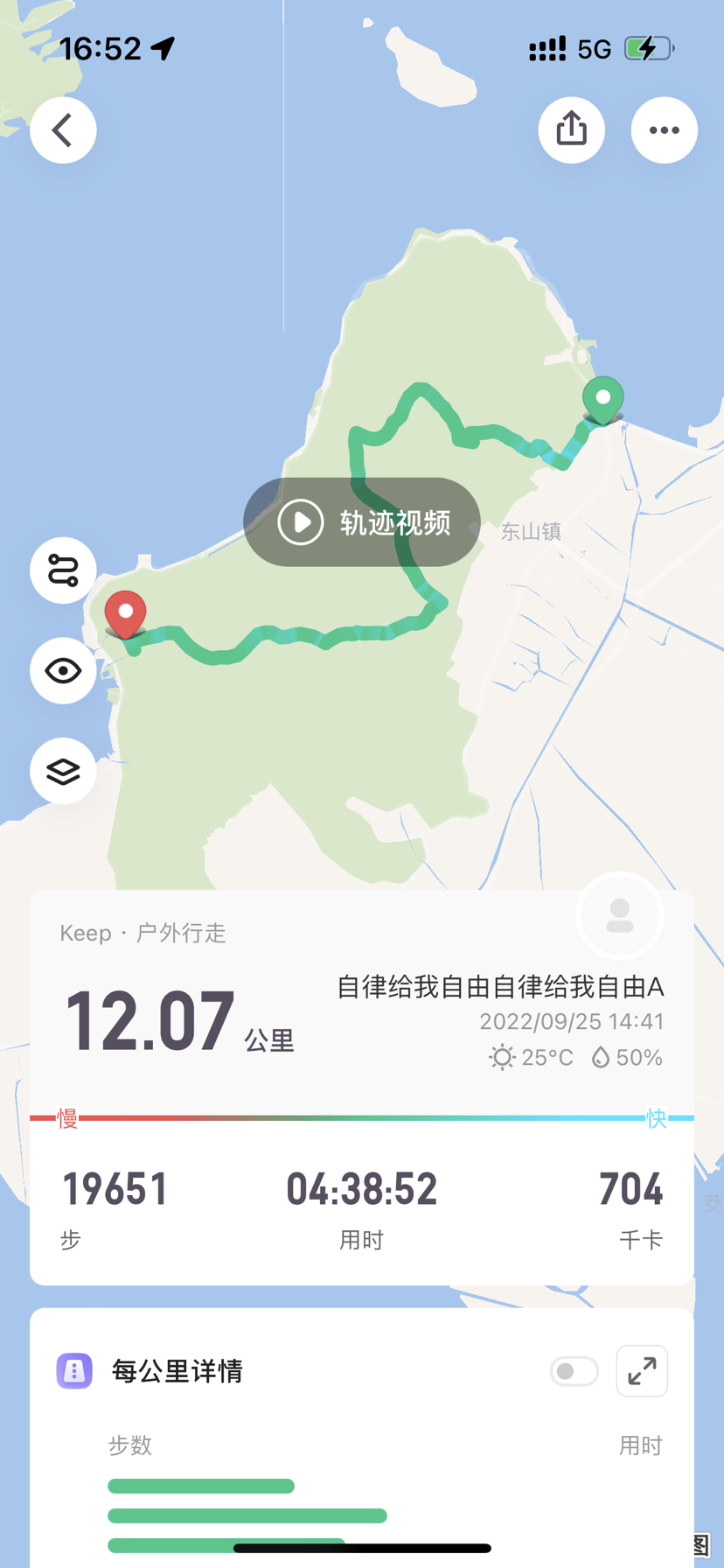This screenshot has width=724, height=1568.
Task: Open the route path options icon
Action: pyautogui.click(x=63, y=570)
